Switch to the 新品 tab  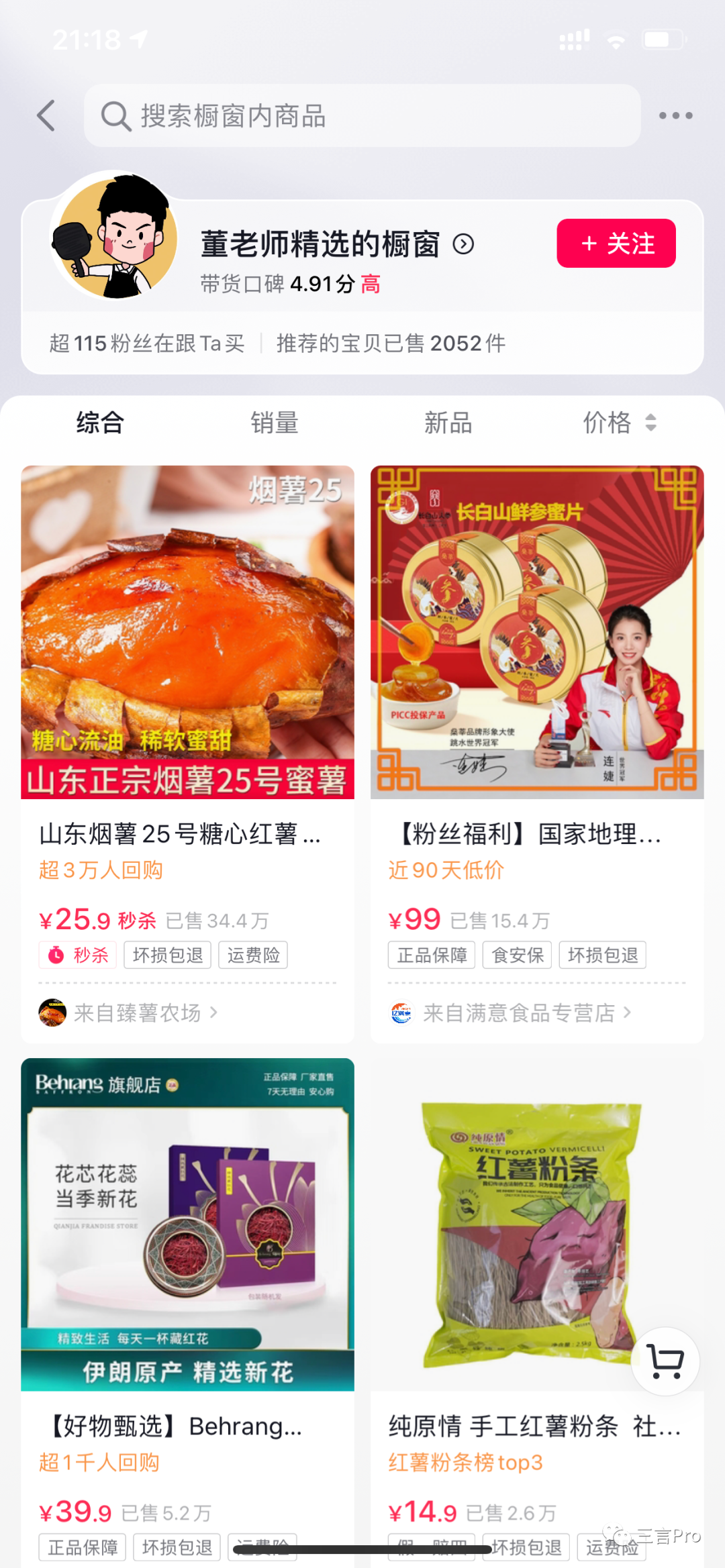448,423
